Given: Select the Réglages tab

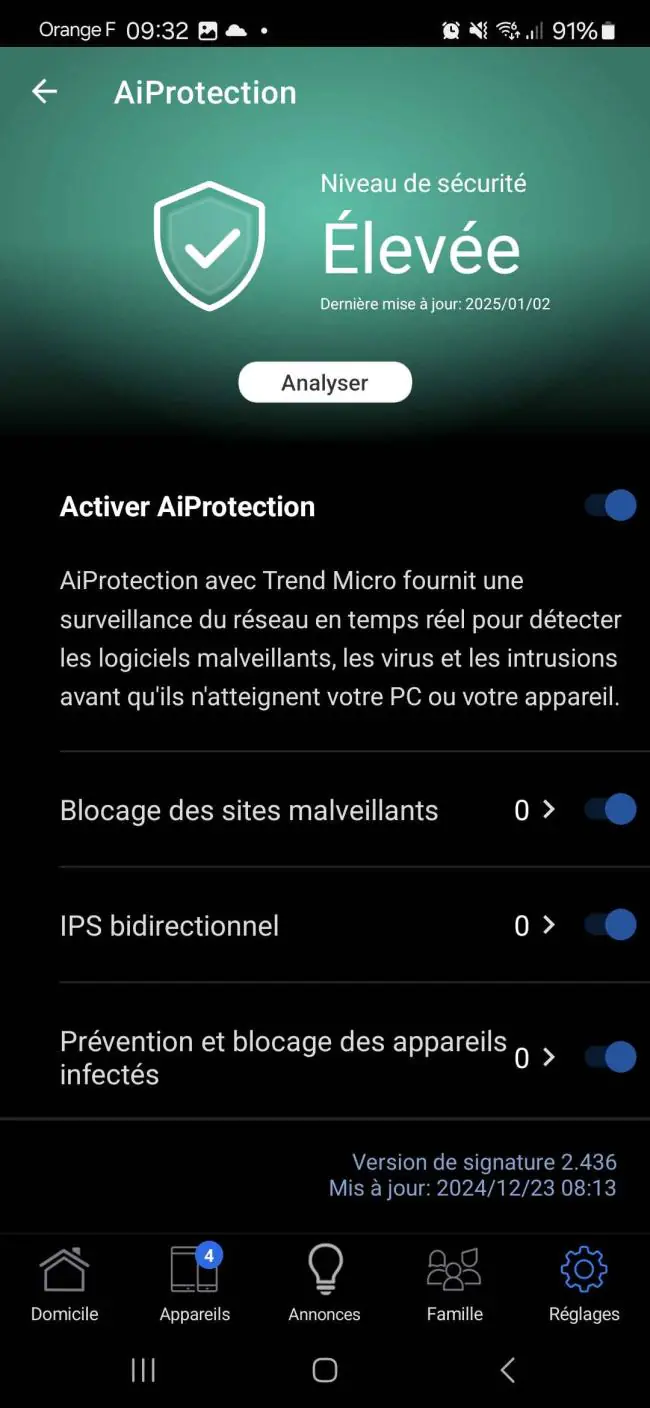Looking at the screenshot, I should click(x=585, y=1284).
